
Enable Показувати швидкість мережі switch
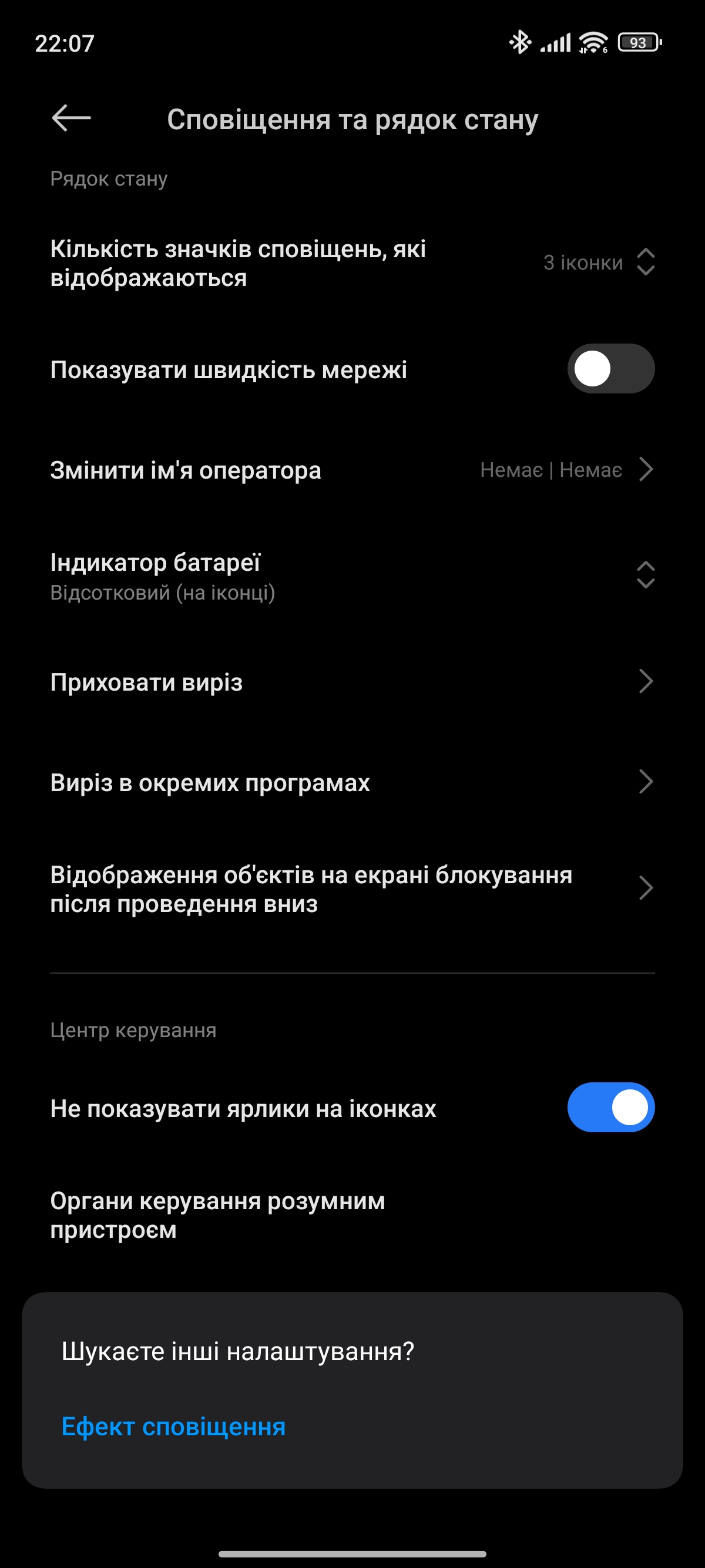[610, 369]
